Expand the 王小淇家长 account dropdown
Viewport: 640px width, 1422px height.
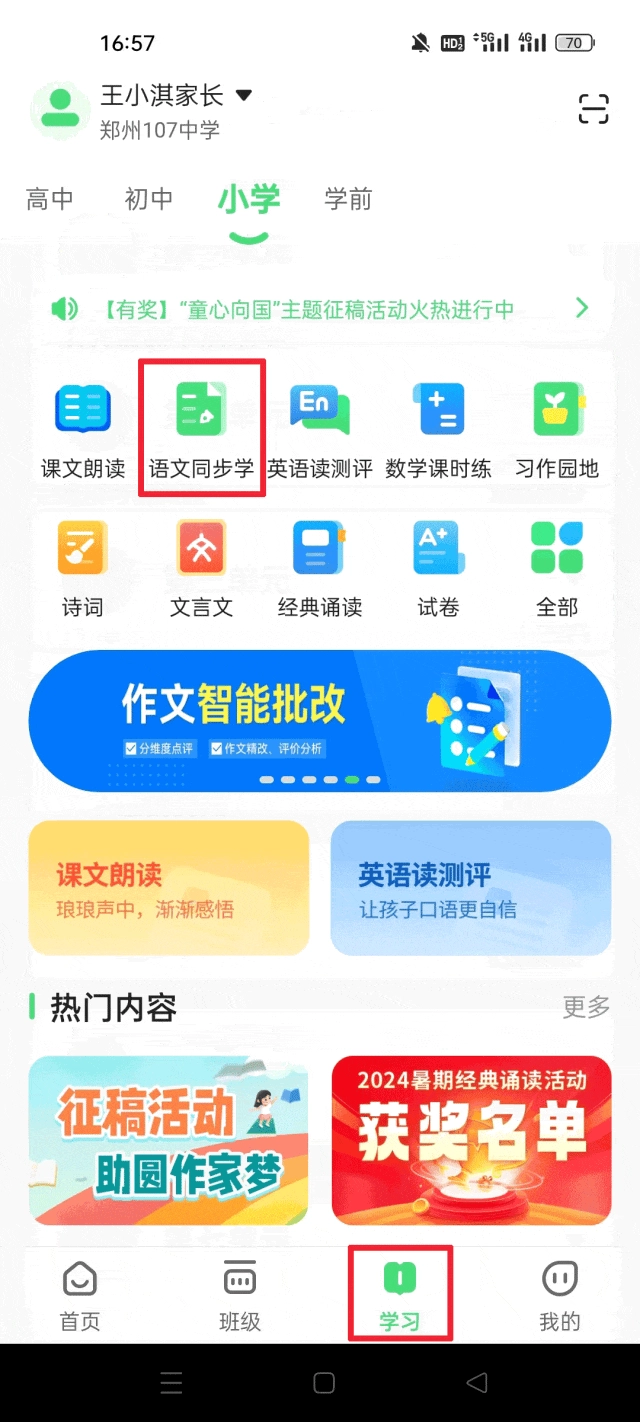(x=243, y=96)
